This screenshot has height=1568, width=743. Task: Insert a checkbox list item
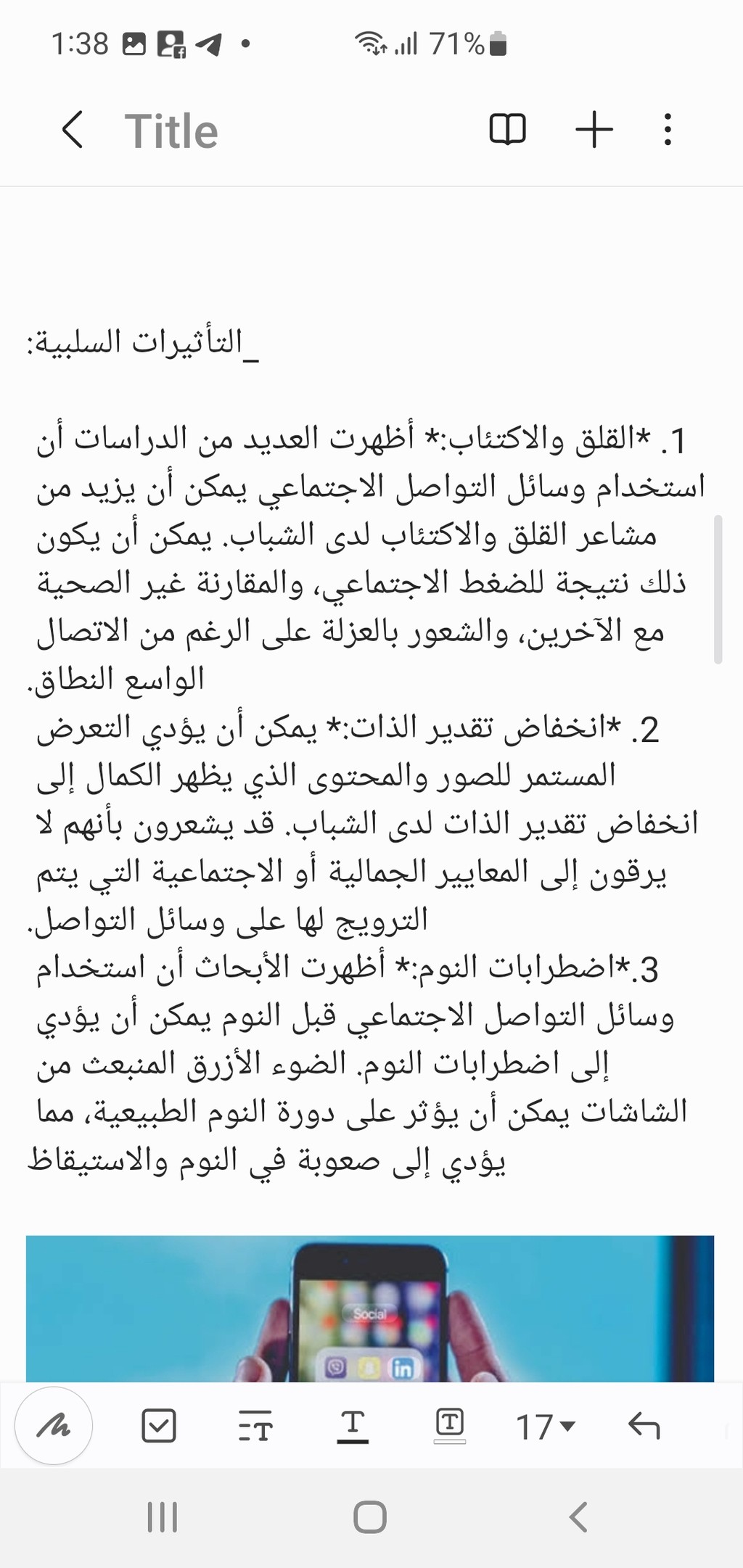click(158, 1427)
